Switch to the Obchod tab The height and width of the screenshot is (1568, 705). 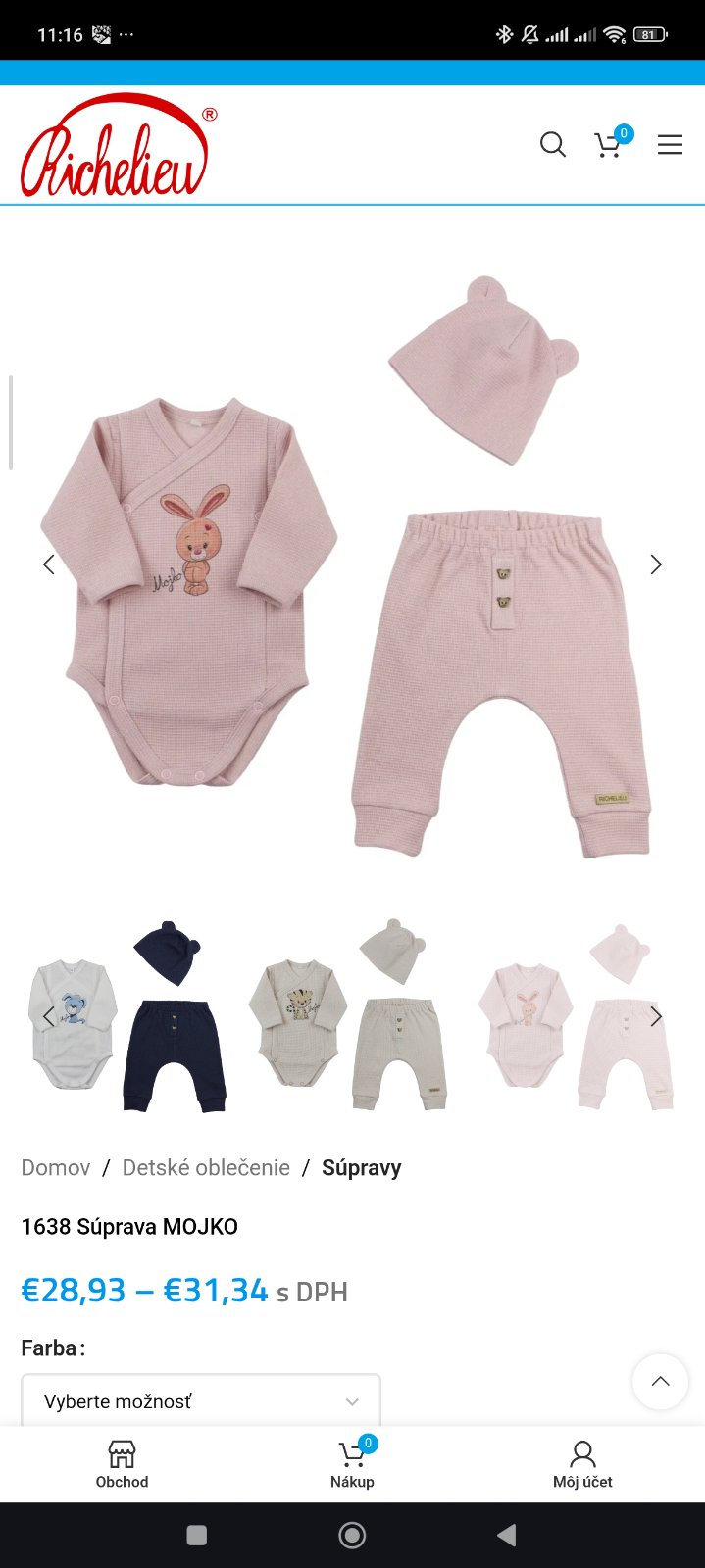pyautogui.click(x=122, y=1465)
